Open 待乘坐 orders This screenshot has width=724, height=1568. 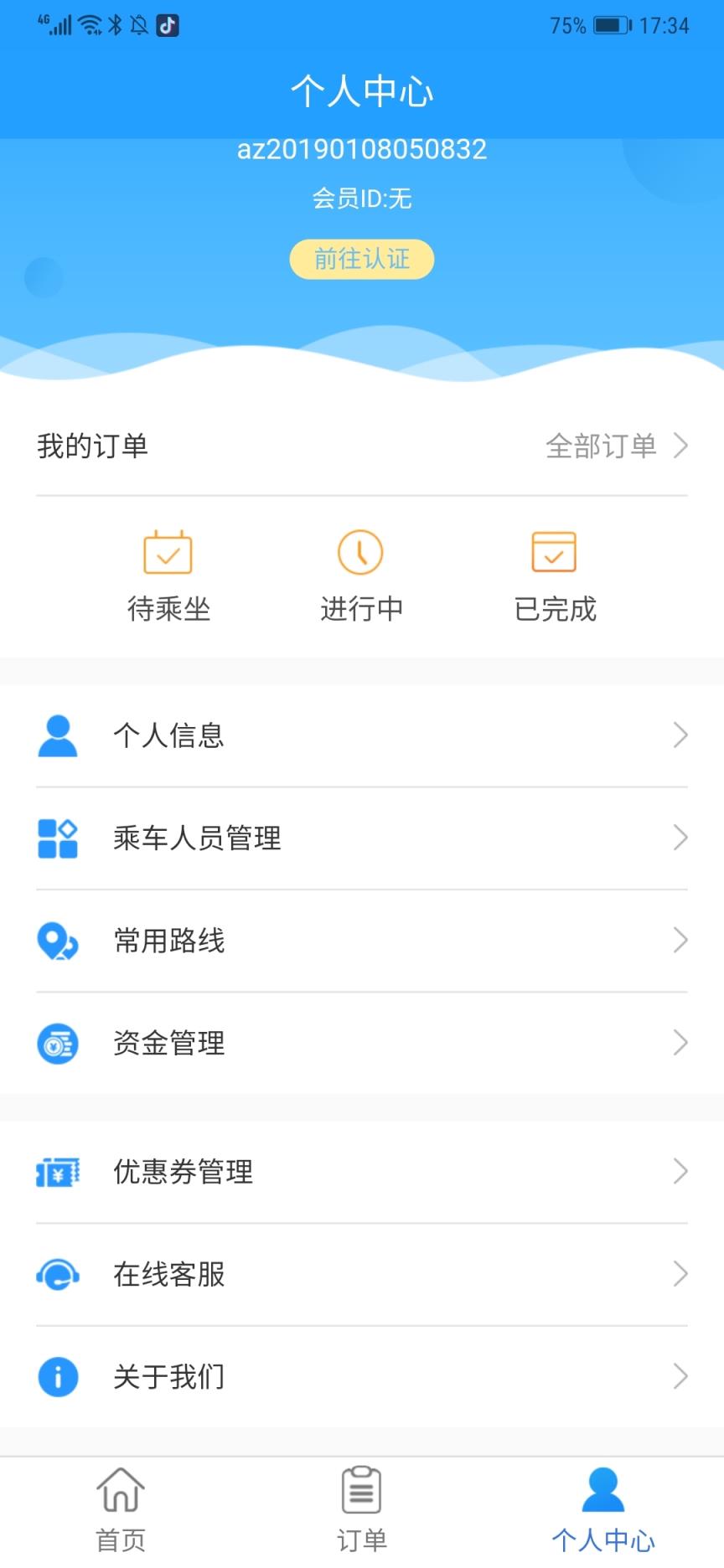[x=168, y=575]
